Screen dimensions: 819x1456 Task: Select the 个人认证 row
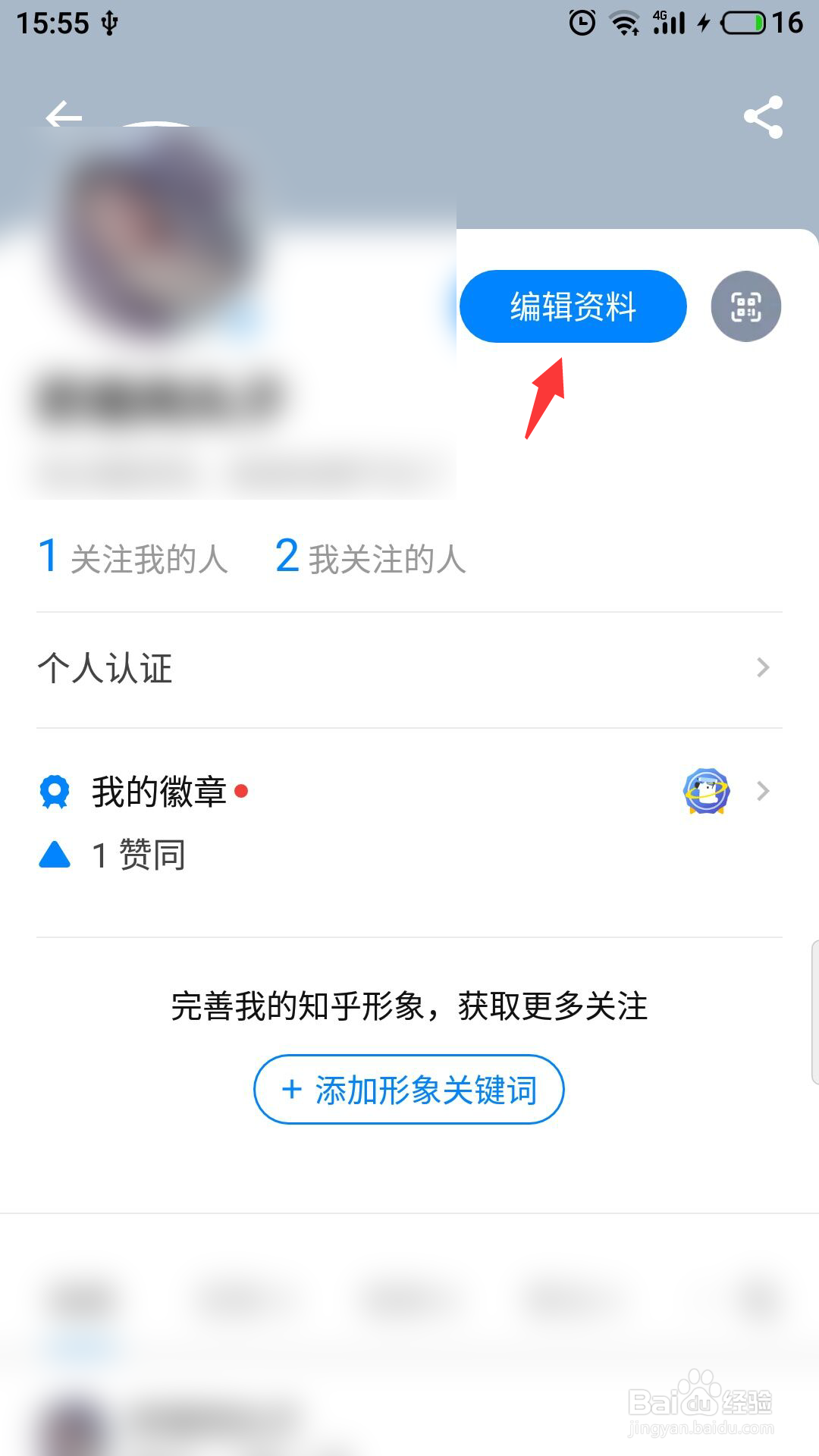105,668
